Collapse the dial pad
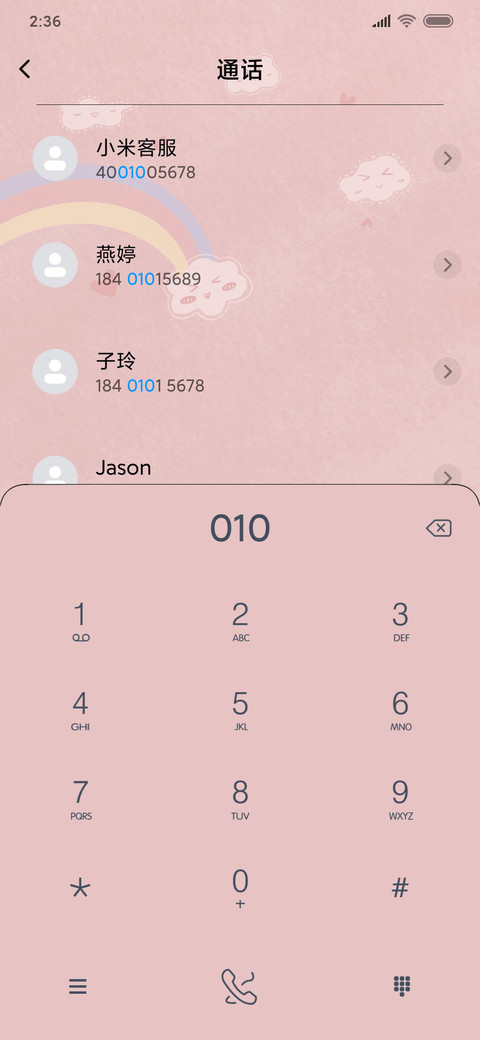Viewport: 480px width, 1040px height. (402, 985)
